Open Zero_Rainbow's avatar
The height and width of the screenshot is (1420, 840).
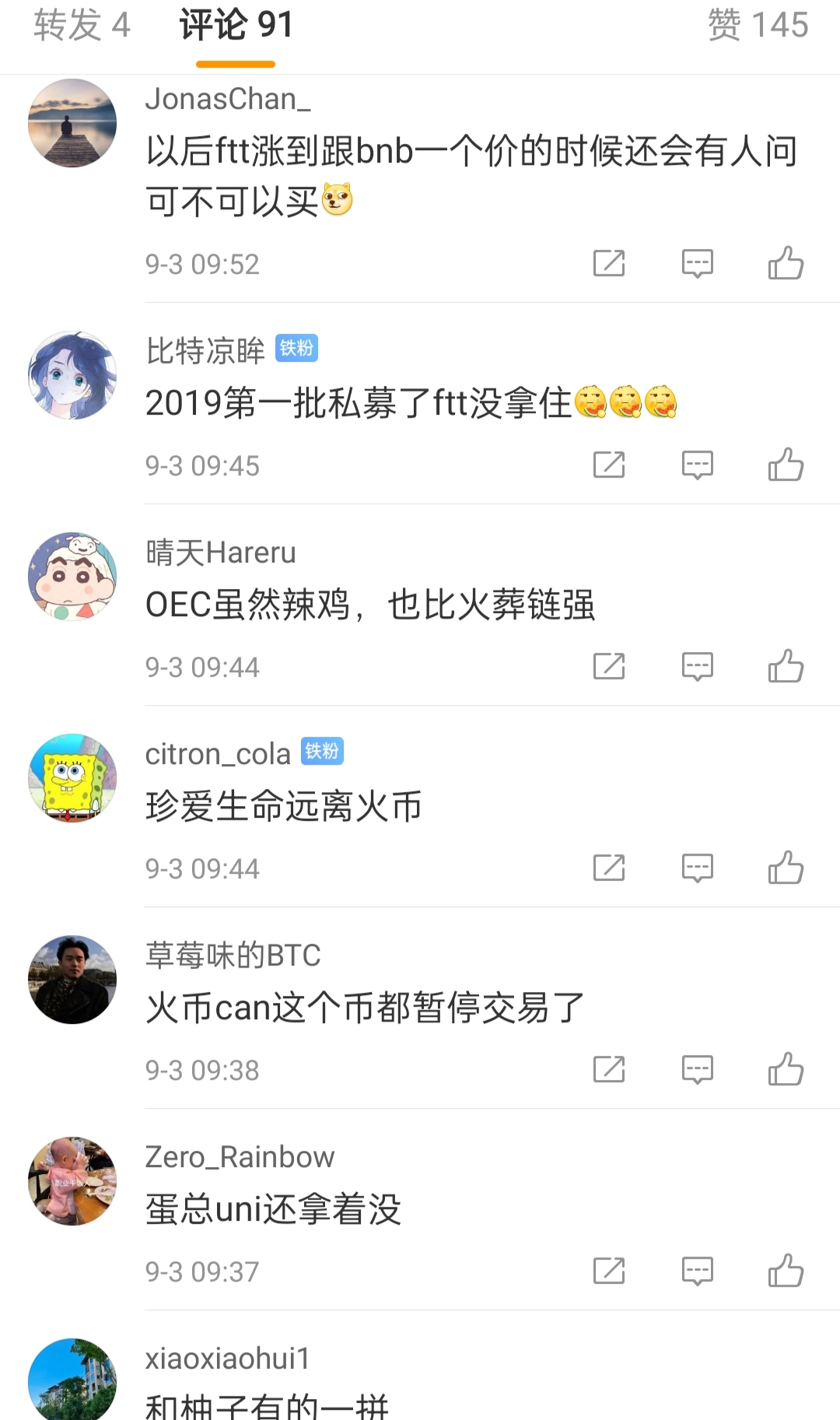(72, 1181)
